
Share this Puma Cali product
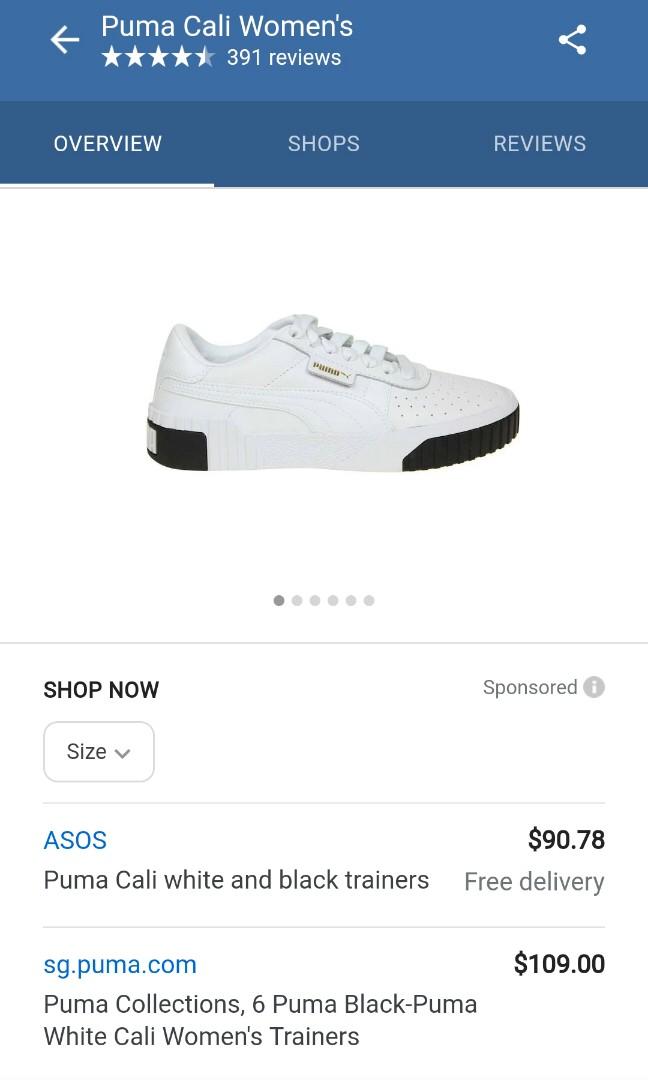[x=572, y=40]
